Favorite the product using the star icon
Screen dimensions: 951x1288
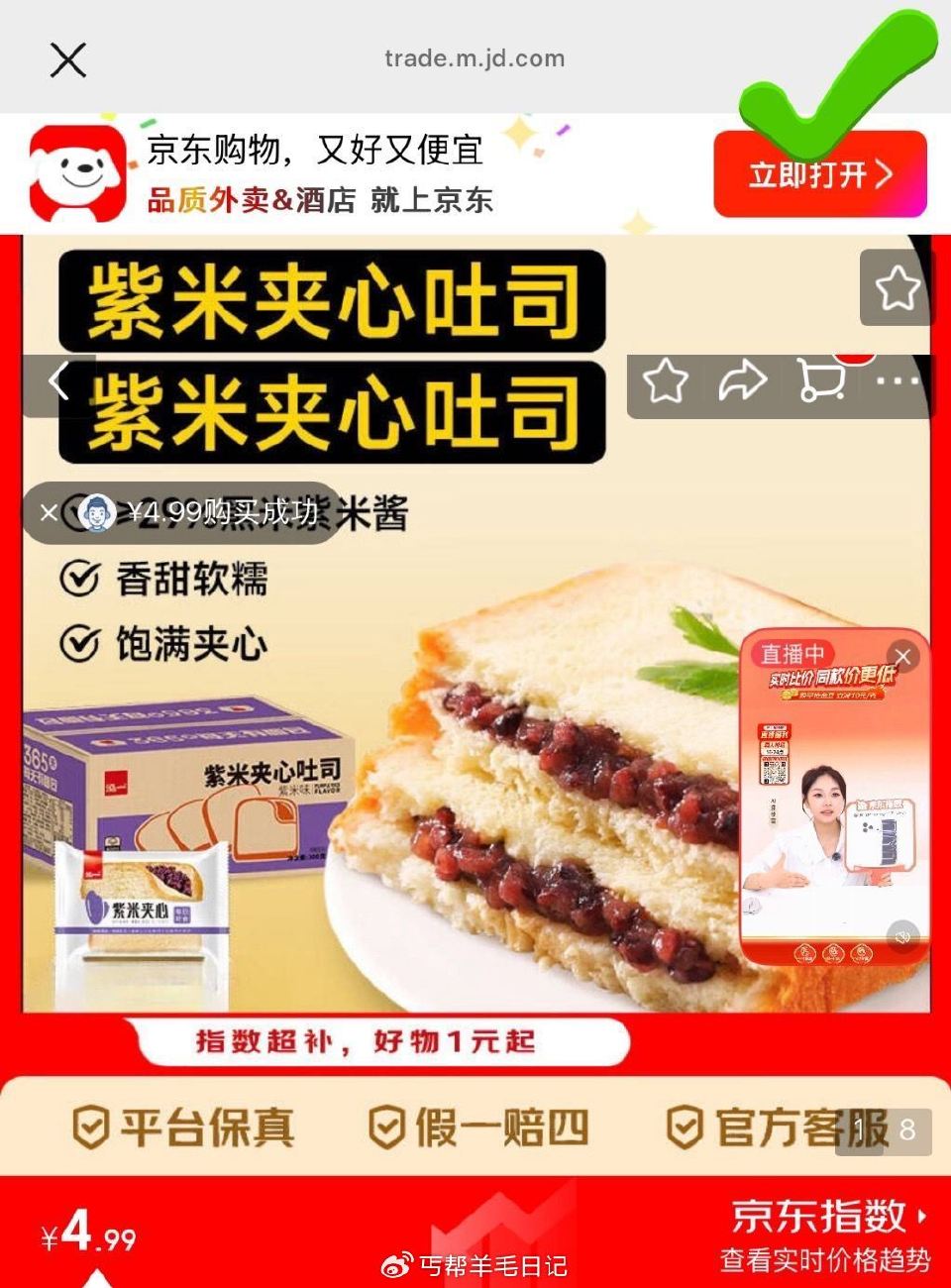tap(667, 379)
